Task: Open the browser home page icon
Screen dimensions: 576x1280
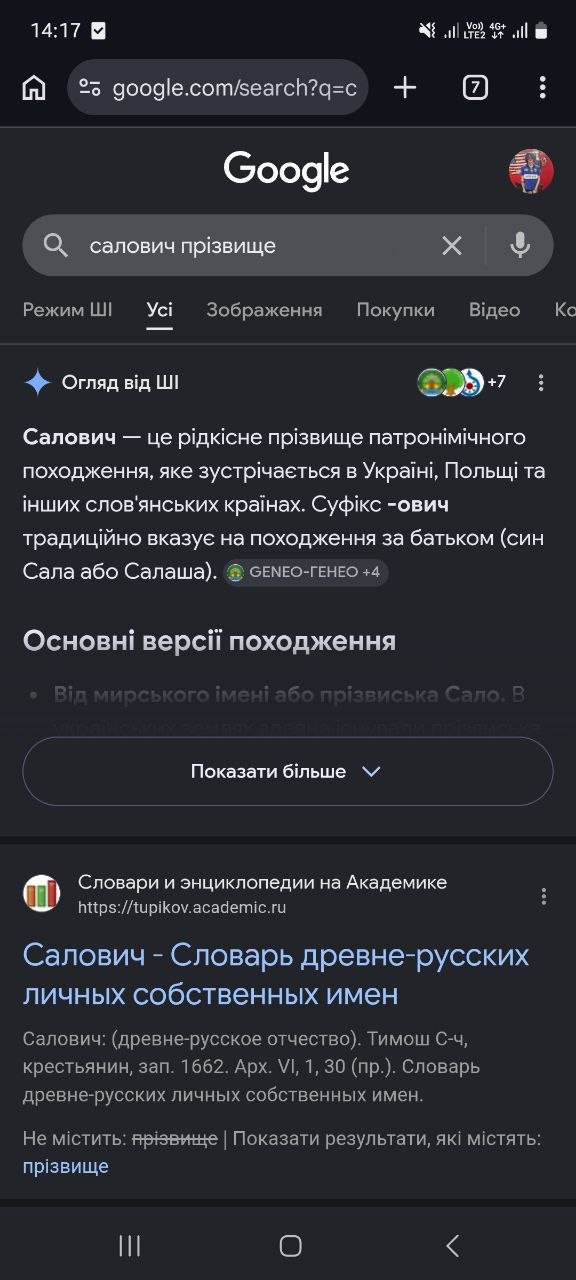Action: pyautogui.click(x=34, y=88)
